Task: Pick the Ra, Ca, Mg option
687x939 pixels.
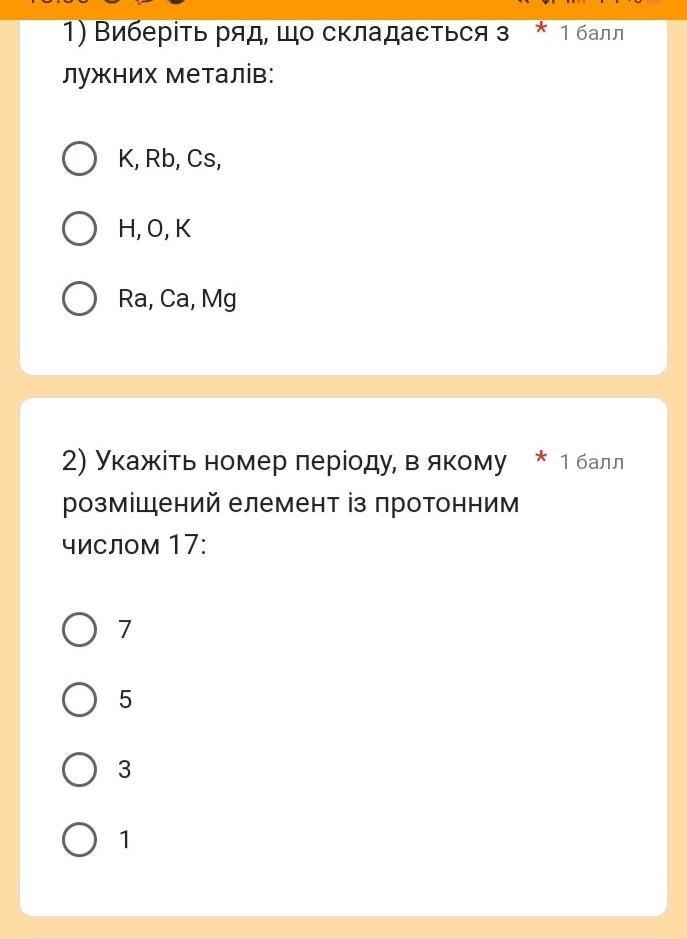Action: point(80,299)
